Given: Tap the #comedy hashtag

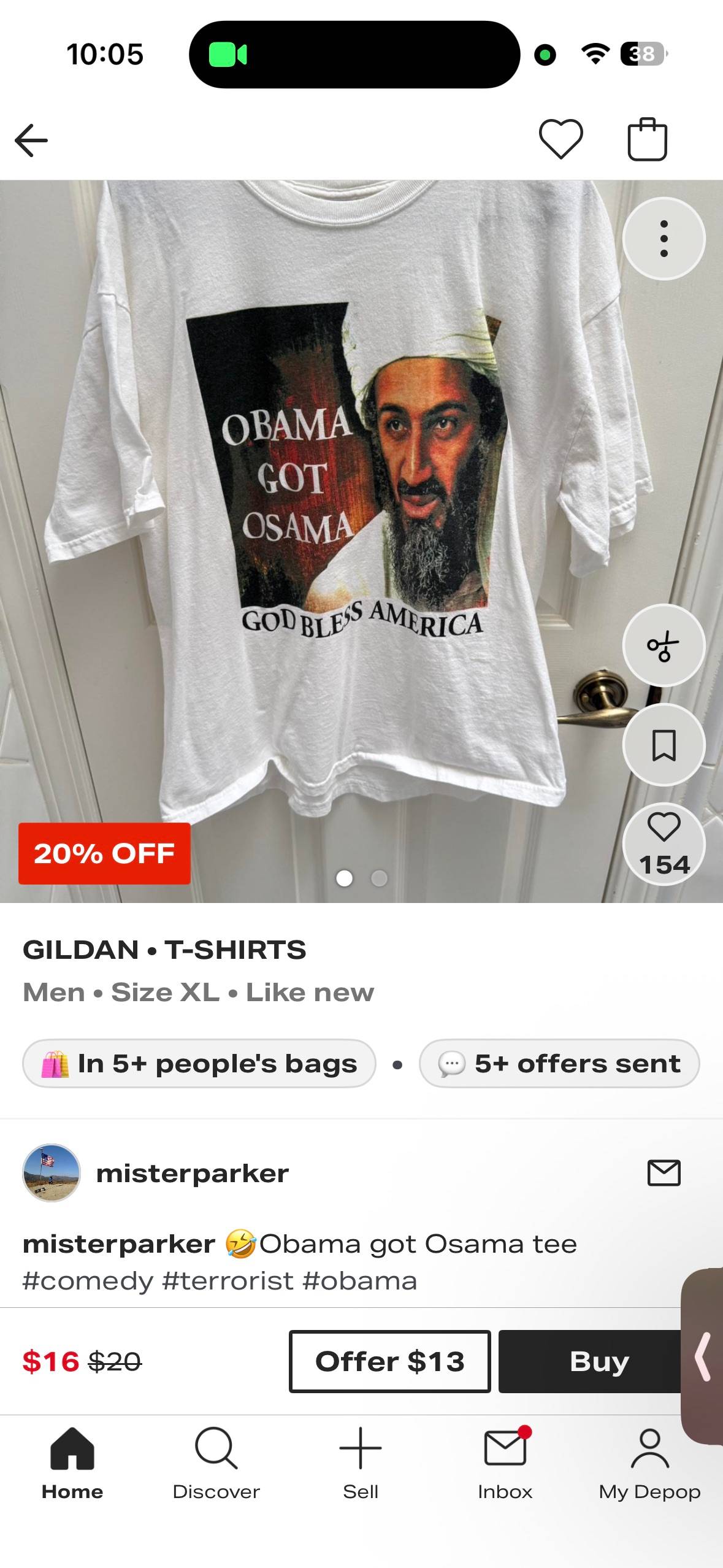Looking at the screenshot, I should point(88,1282).
